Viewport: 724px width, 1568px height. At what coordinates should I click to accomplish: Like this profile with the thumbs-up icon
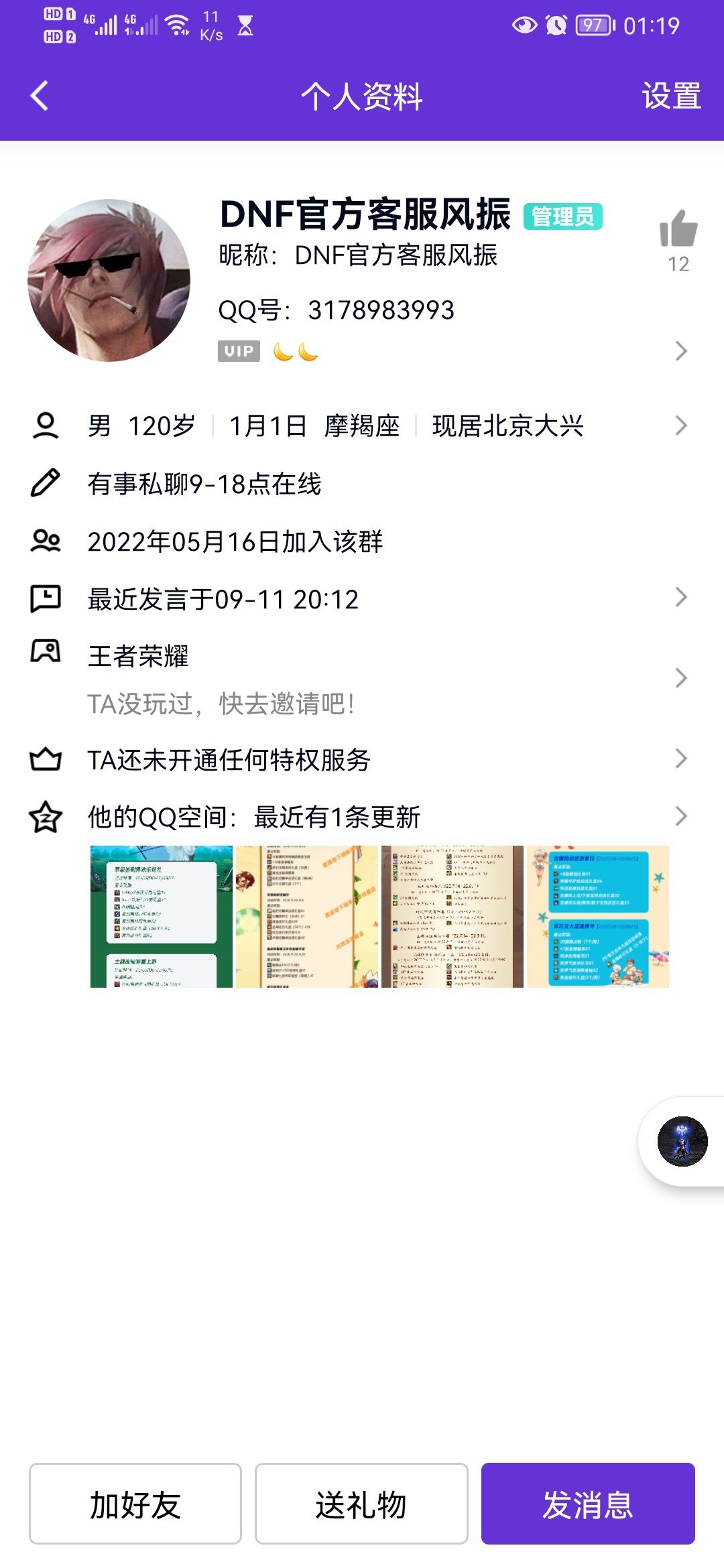(x=678, y=228)
